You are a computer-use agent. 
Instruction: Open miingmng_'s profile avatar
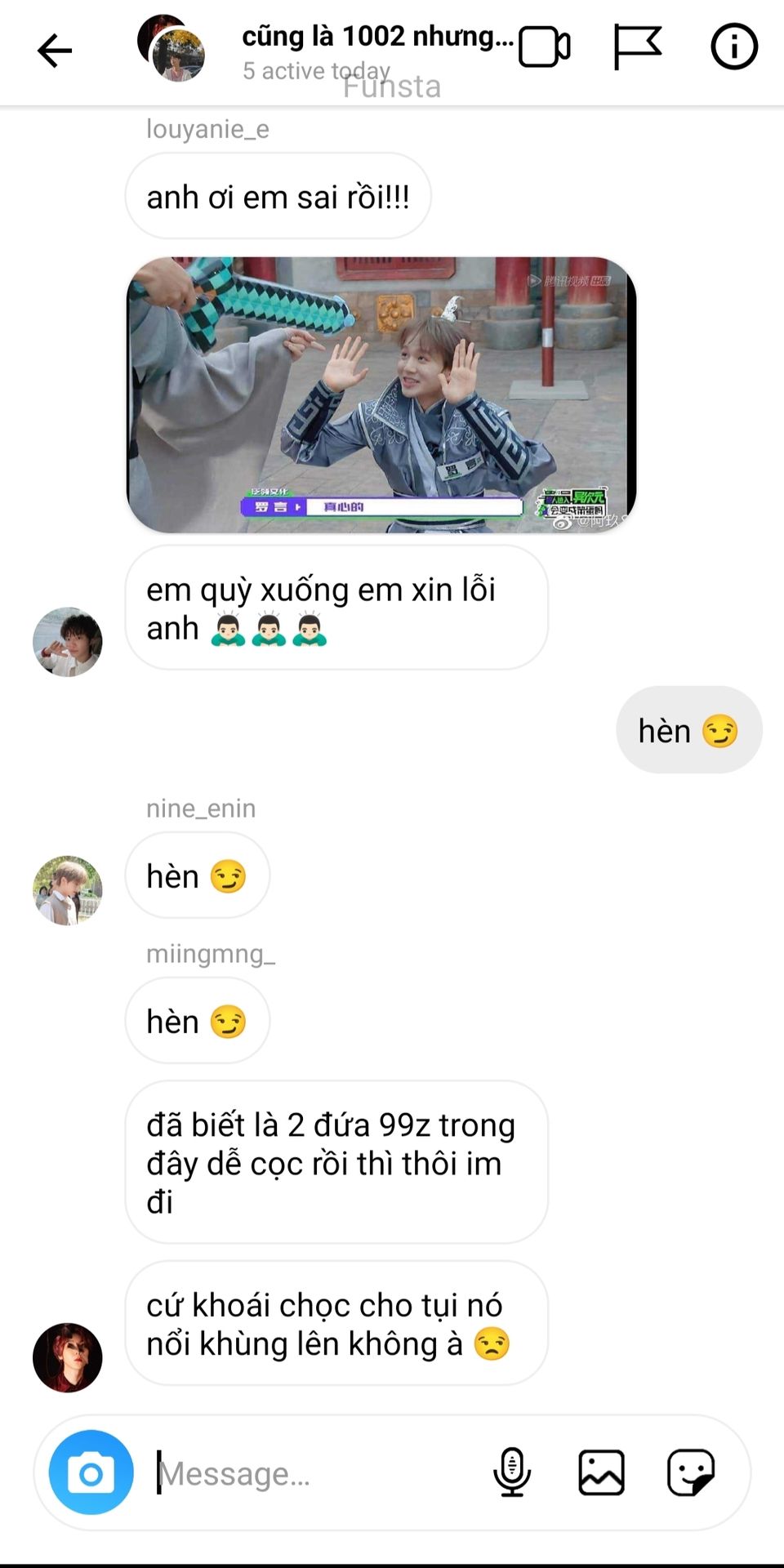[68, 1357]
